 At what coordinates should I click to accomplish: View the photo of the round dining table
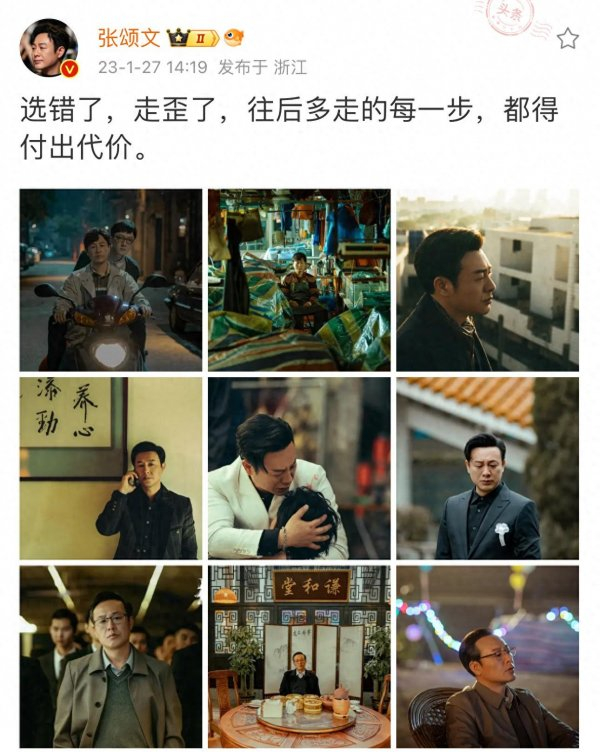299,656
